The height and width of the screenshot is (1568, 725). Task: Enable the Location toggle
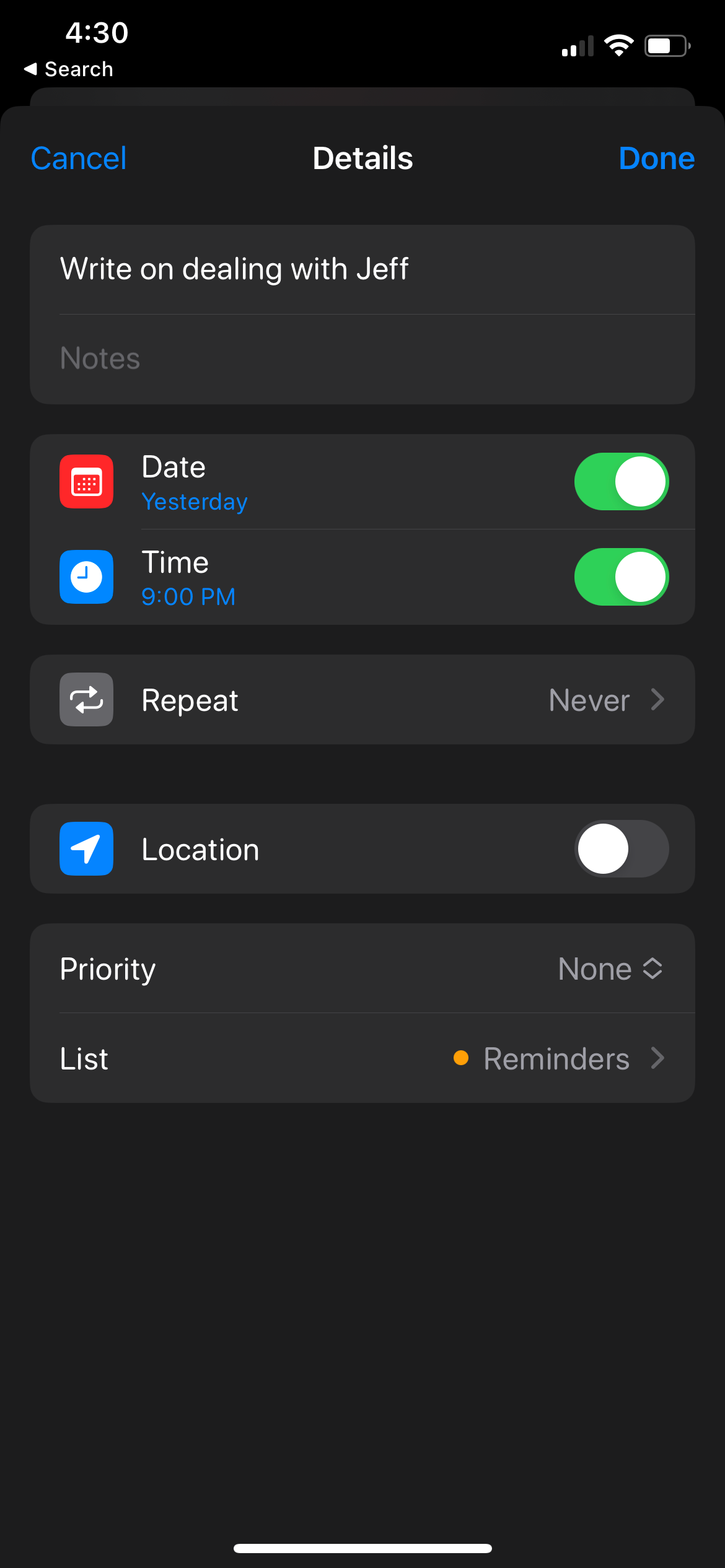point(621,849)
